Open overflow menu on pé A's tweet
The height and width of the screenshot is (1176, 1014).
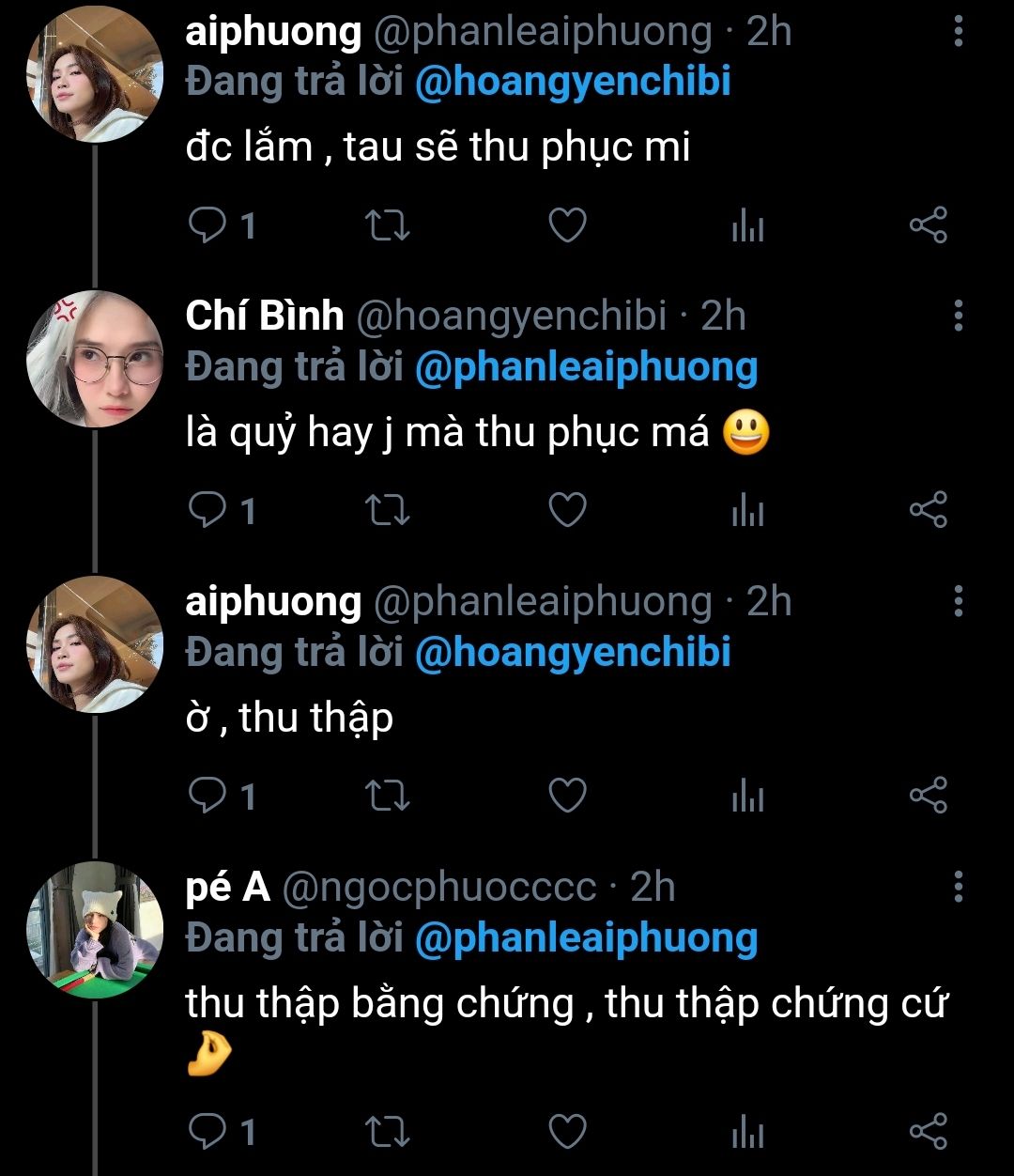pos(958,887)
